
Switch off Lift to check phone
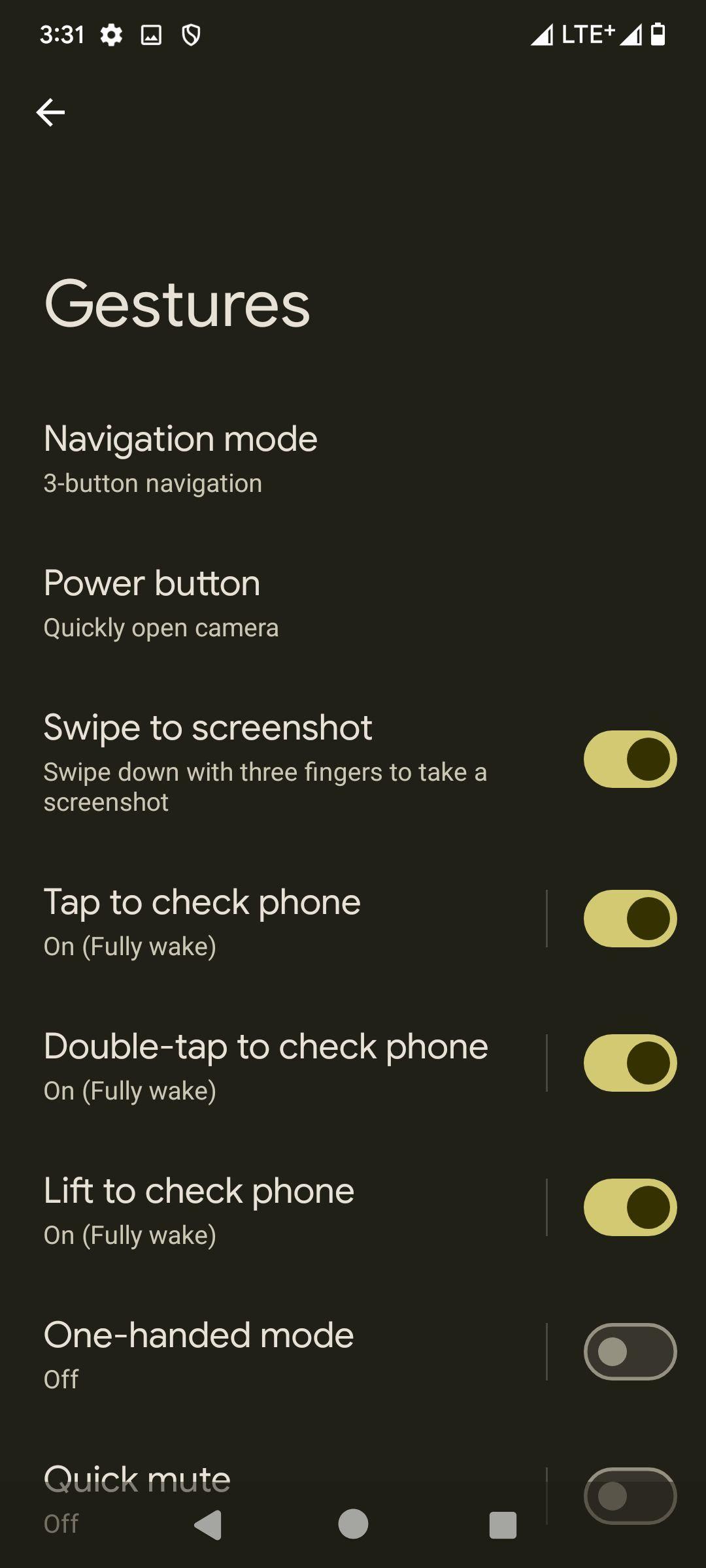(x=630, y=1207)
